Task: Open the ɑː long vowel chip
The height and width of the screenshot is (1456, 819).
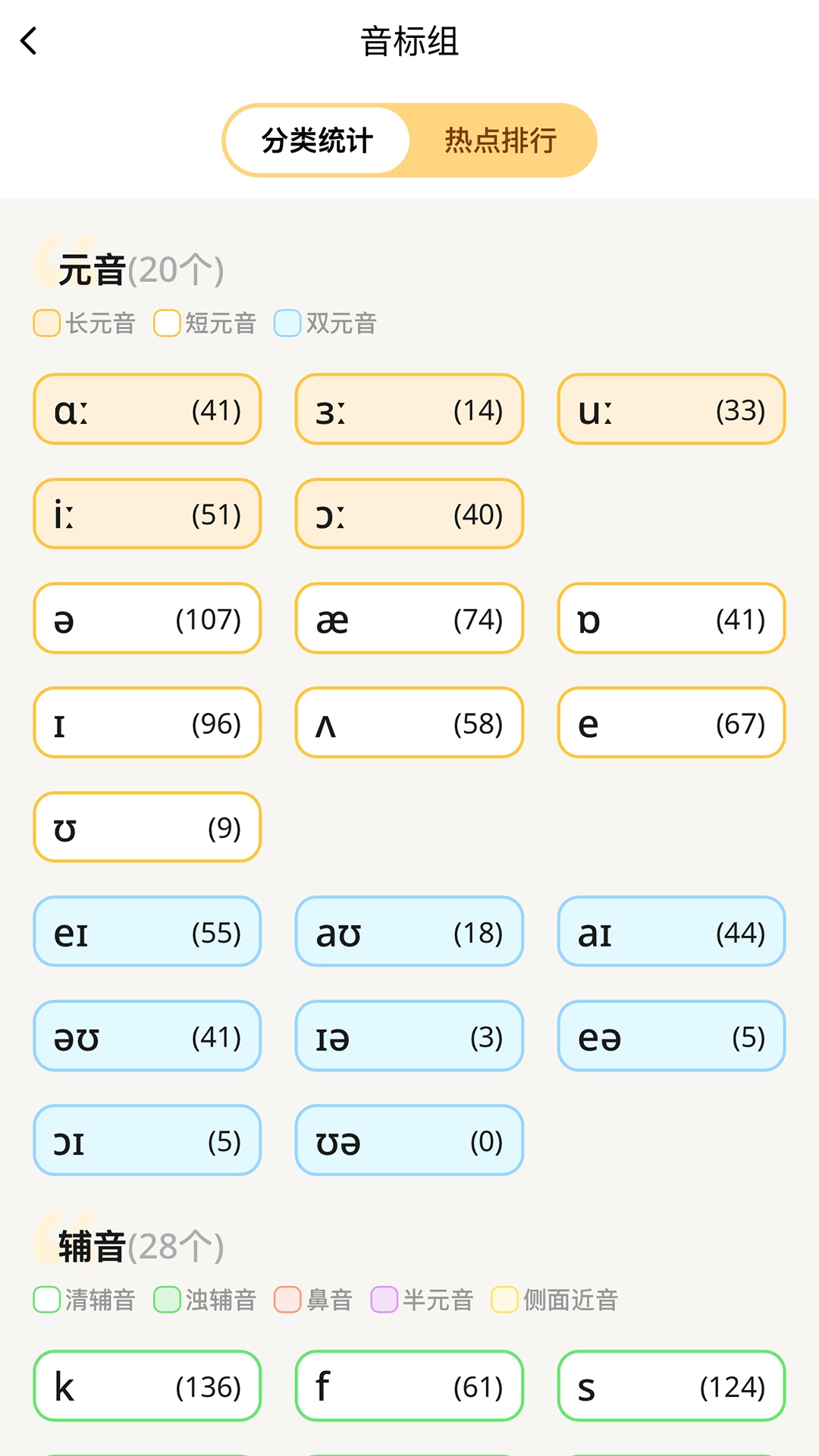Action: pyautogui.click(x=147, y=409)
